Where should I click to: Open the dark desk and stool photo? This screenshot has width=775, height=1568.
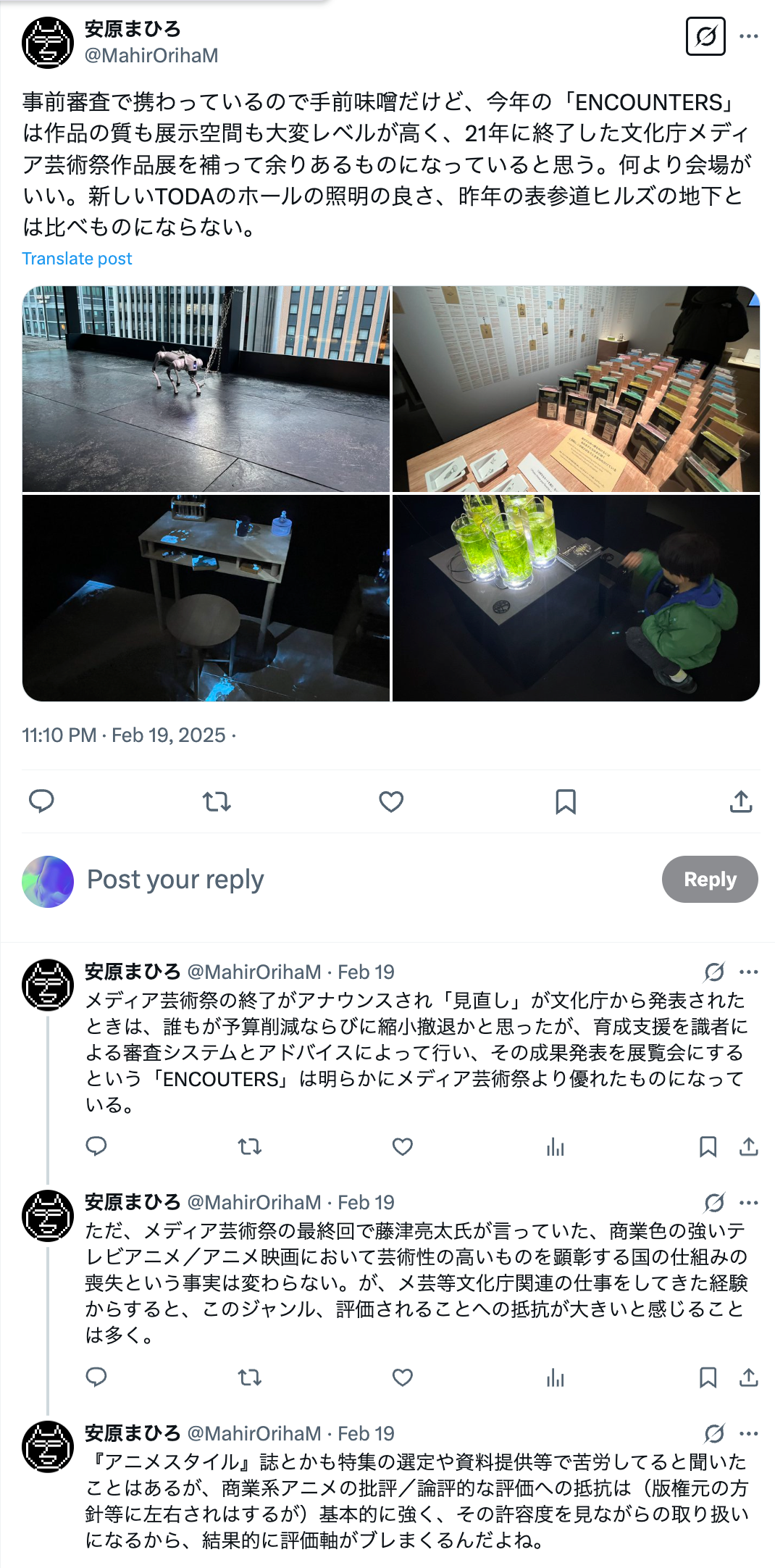coord(206,598)
